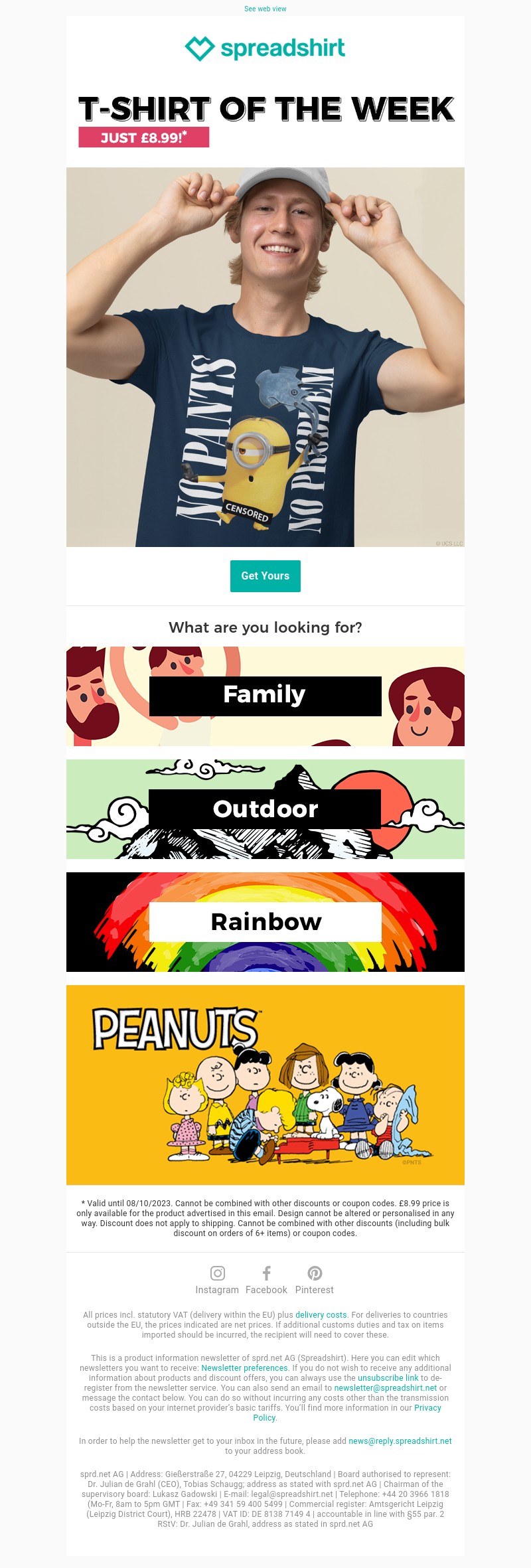Browse the Rainbow category banner
The height and width of the screenshot is (1568, 531).
click(265, 921)
